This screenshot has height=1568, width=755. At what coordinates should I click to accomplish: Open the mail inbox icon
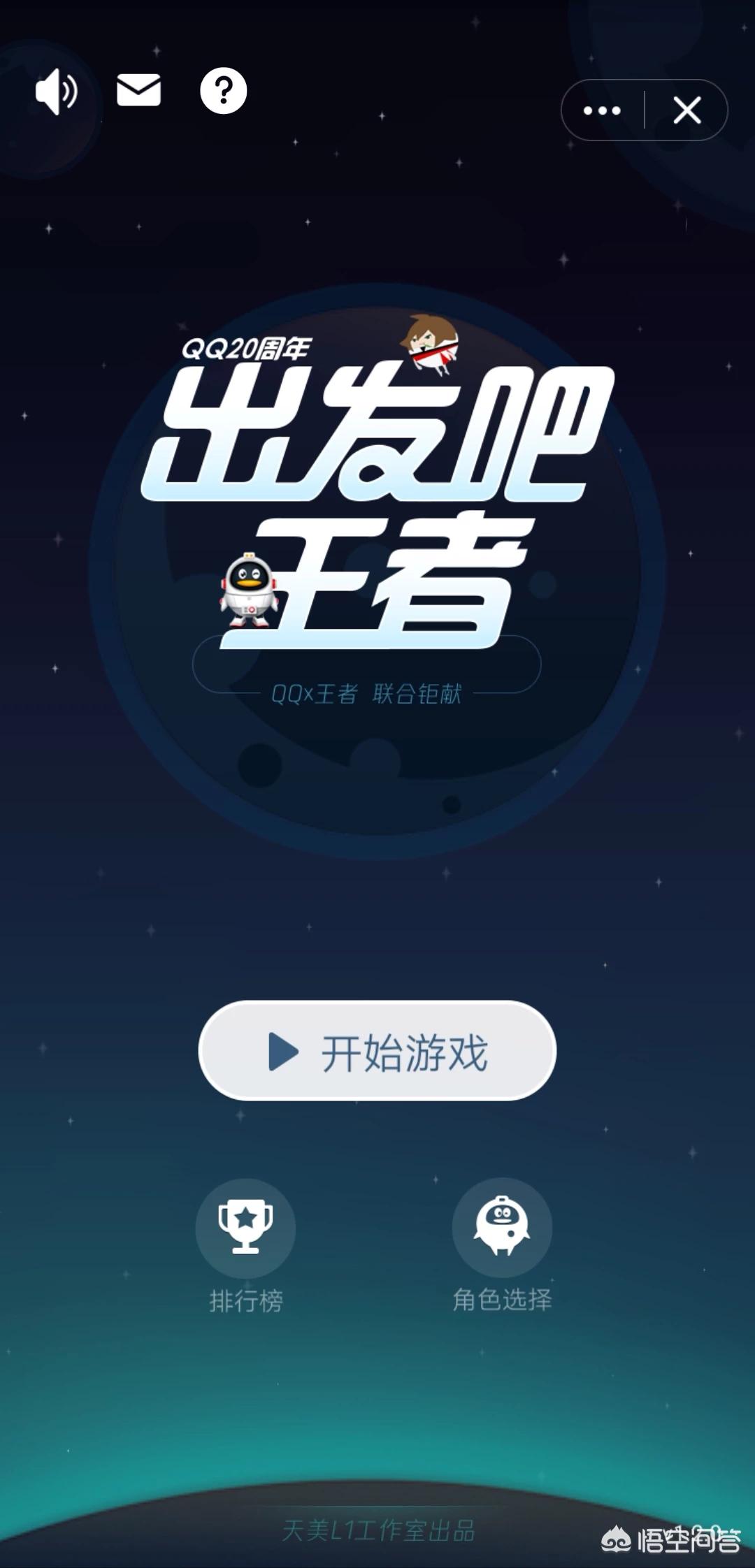[138, 90]
